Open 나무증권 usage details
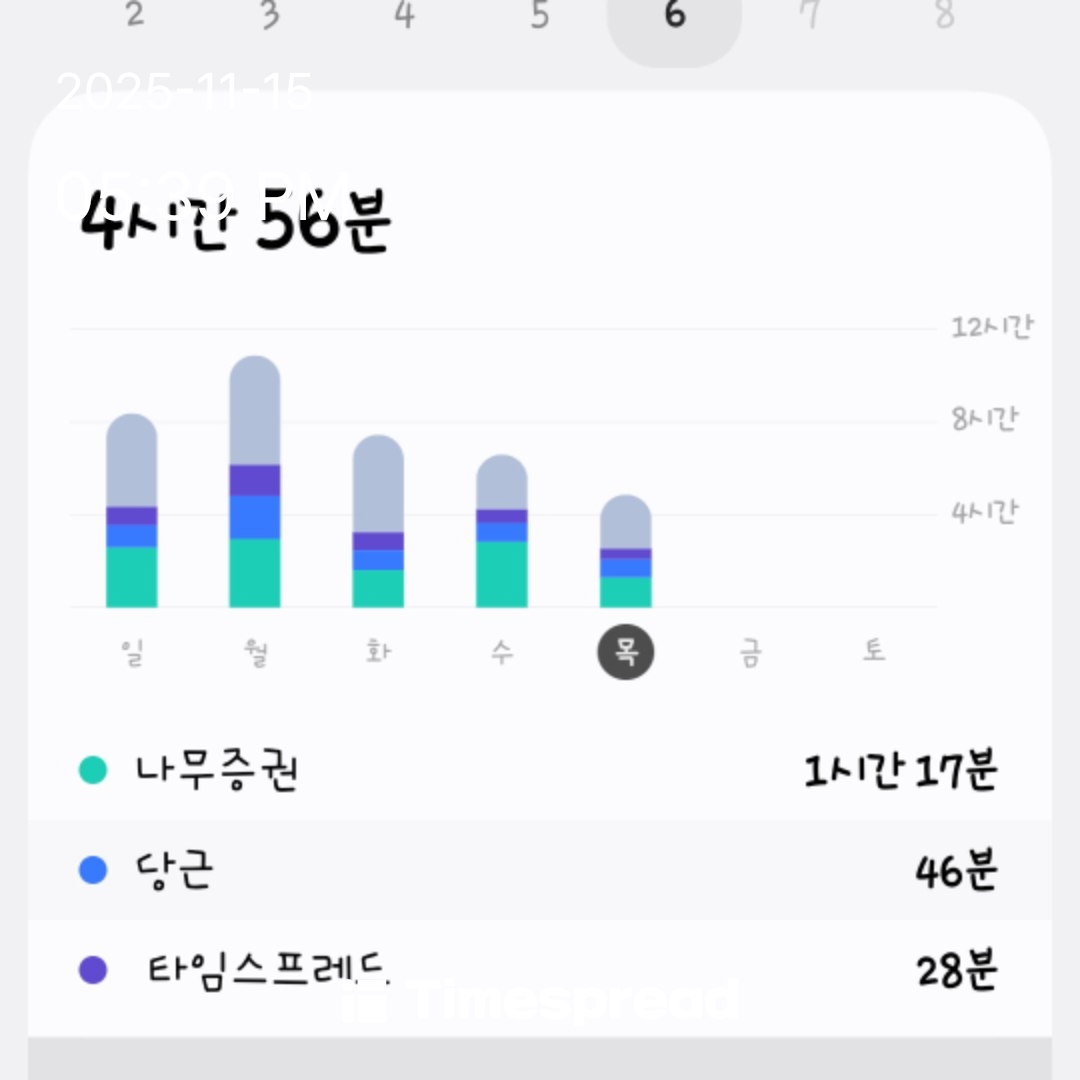The height and width of the screenshot is (1080, 1080). [x=540, y=771]
